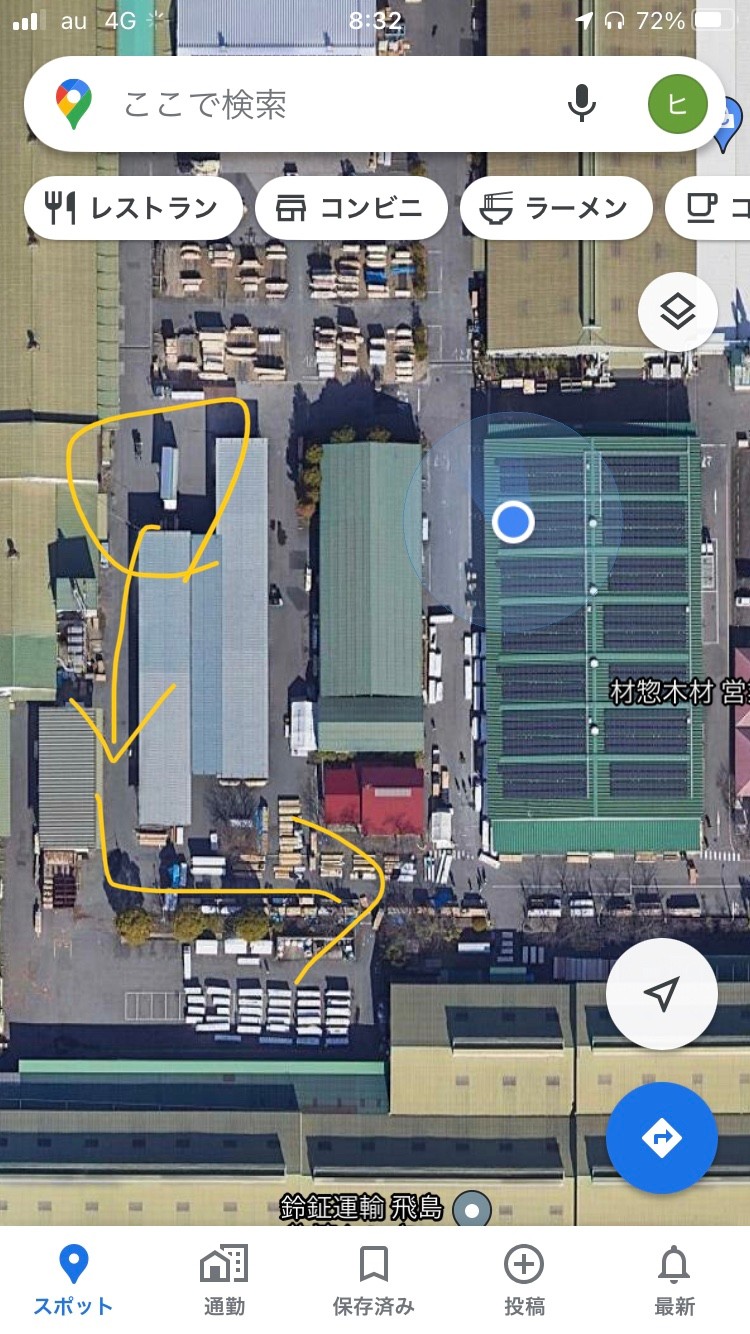Tap the ここで検索 search field
750x1334 pixels.
pos(330,104)
